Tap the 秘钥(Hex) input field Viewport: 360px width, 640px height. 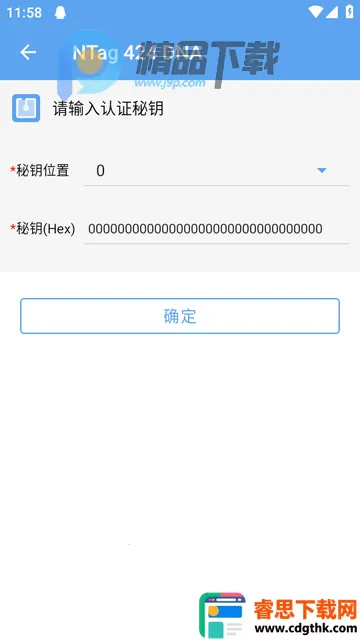coord(217,229)
